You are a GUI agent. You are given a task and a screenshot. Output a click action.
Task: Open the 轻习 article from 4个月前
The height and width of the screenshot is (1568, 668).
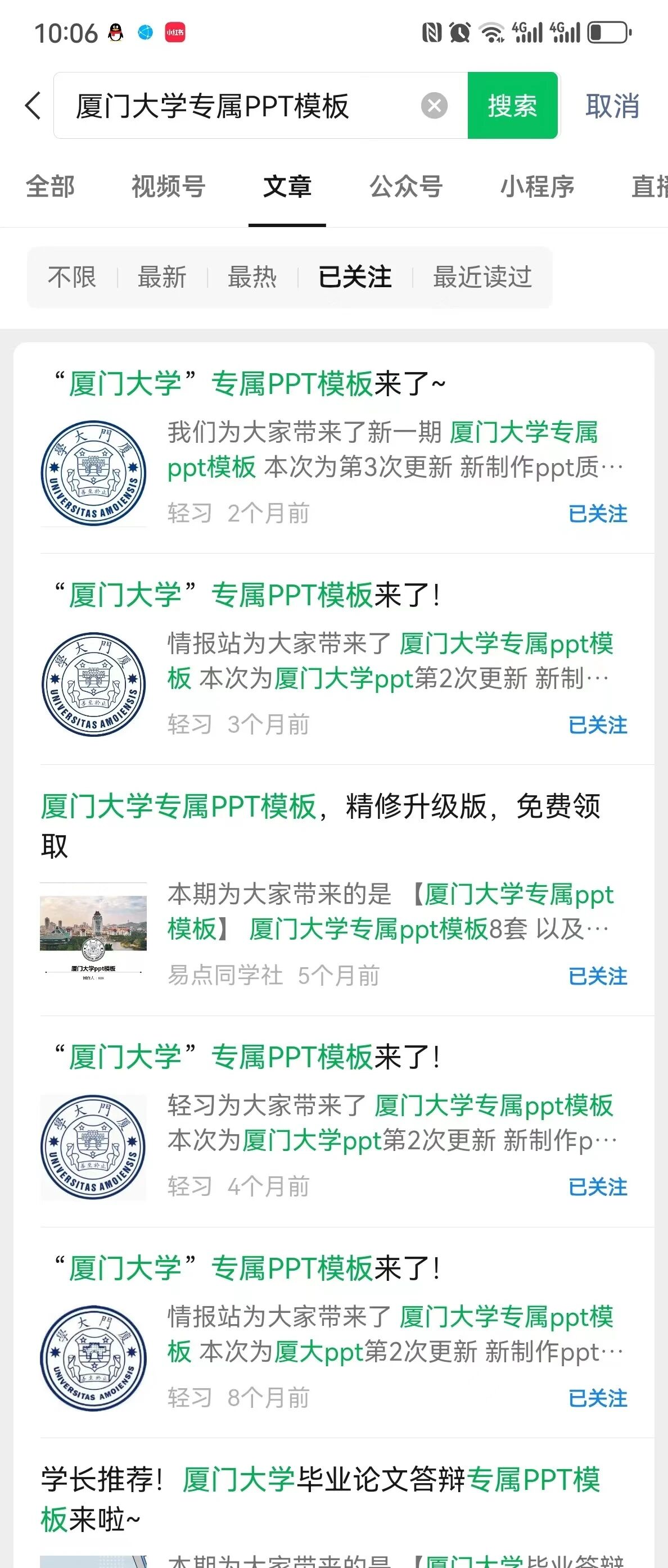[x=256, y=1057]
